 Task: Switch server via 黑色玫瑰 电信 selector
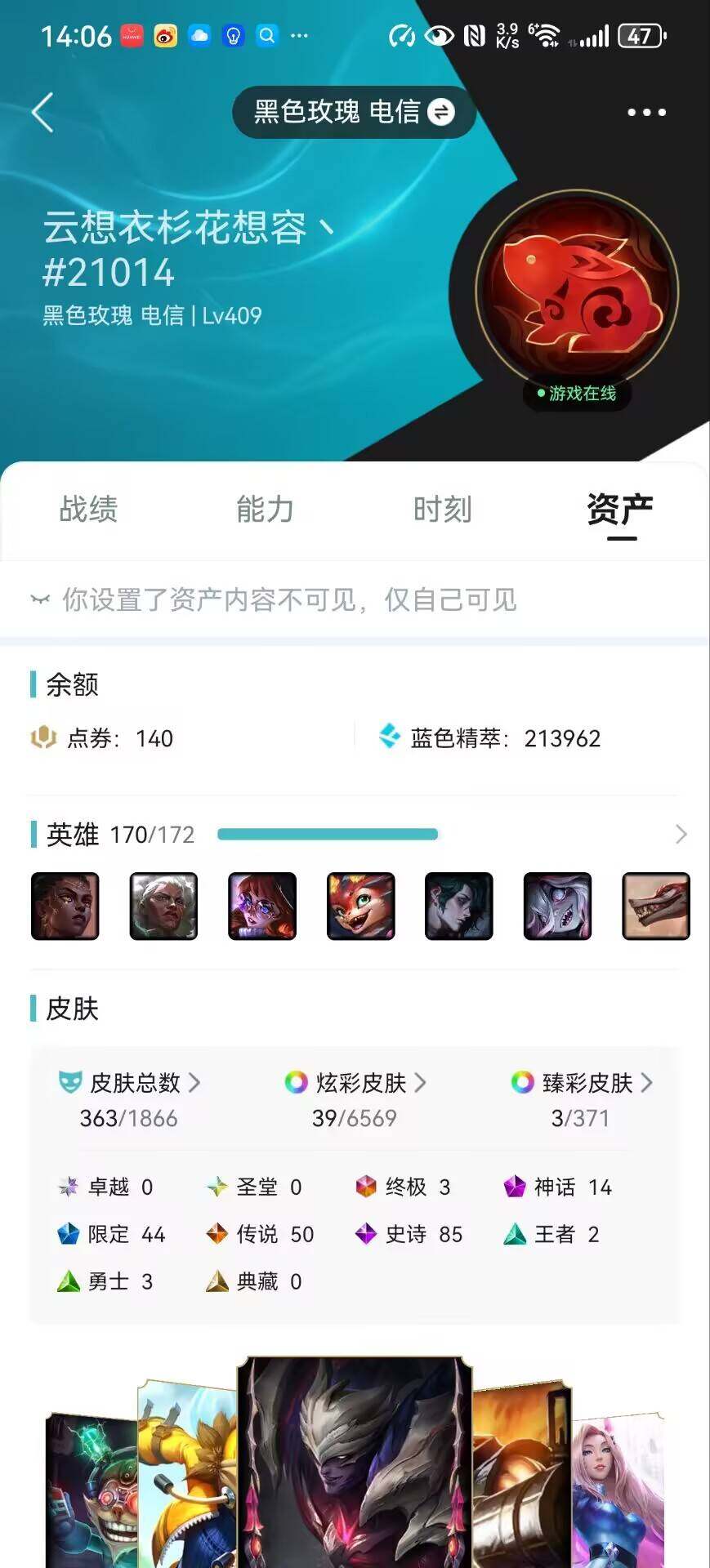pos(353,112)
